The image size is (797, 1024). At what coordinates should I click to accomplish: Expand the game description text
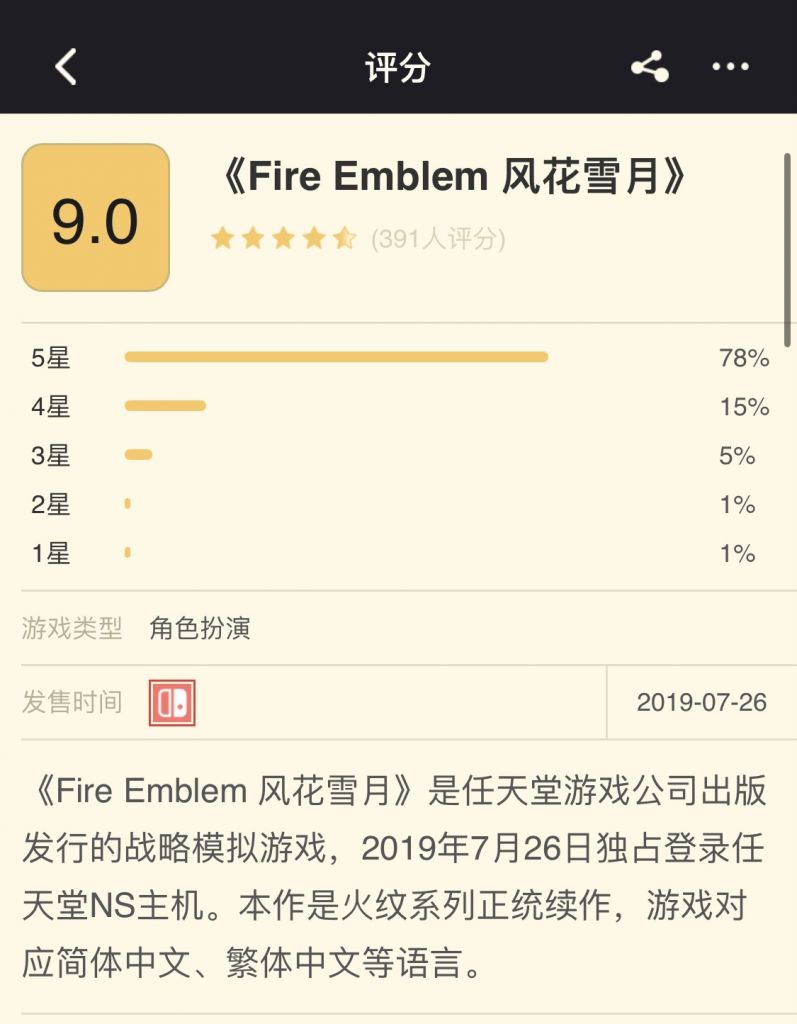tap(398, 875)
